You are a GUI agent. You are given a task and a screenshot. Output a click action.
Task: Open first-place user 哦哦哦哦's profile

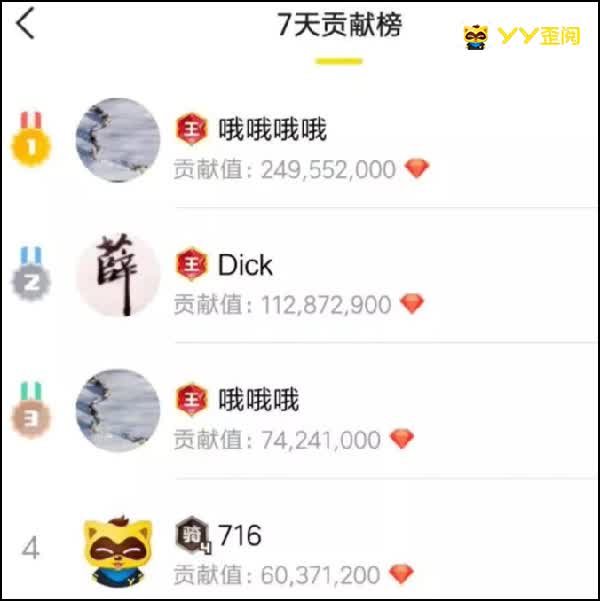118,140
